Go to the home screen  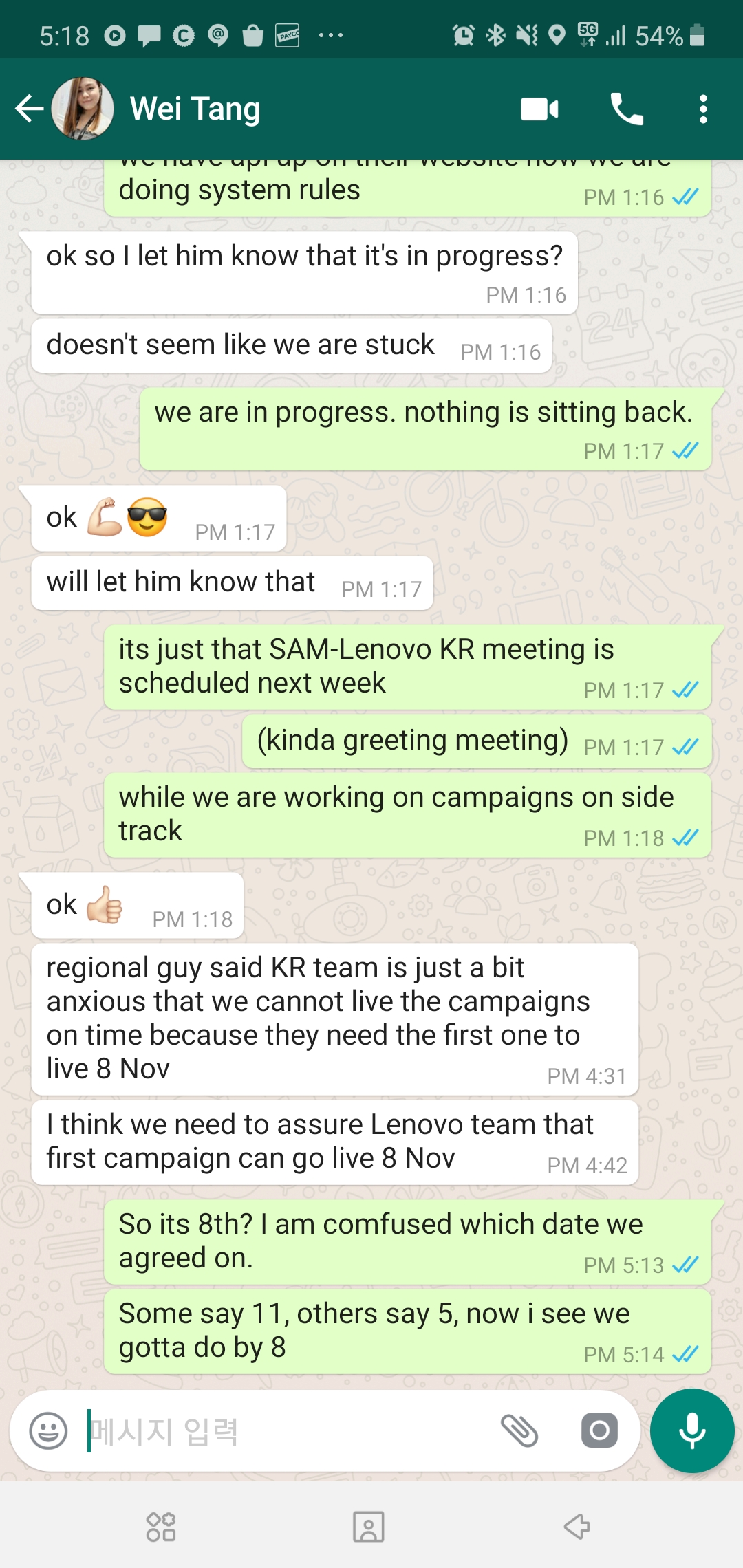click(x=369, y=1527)
